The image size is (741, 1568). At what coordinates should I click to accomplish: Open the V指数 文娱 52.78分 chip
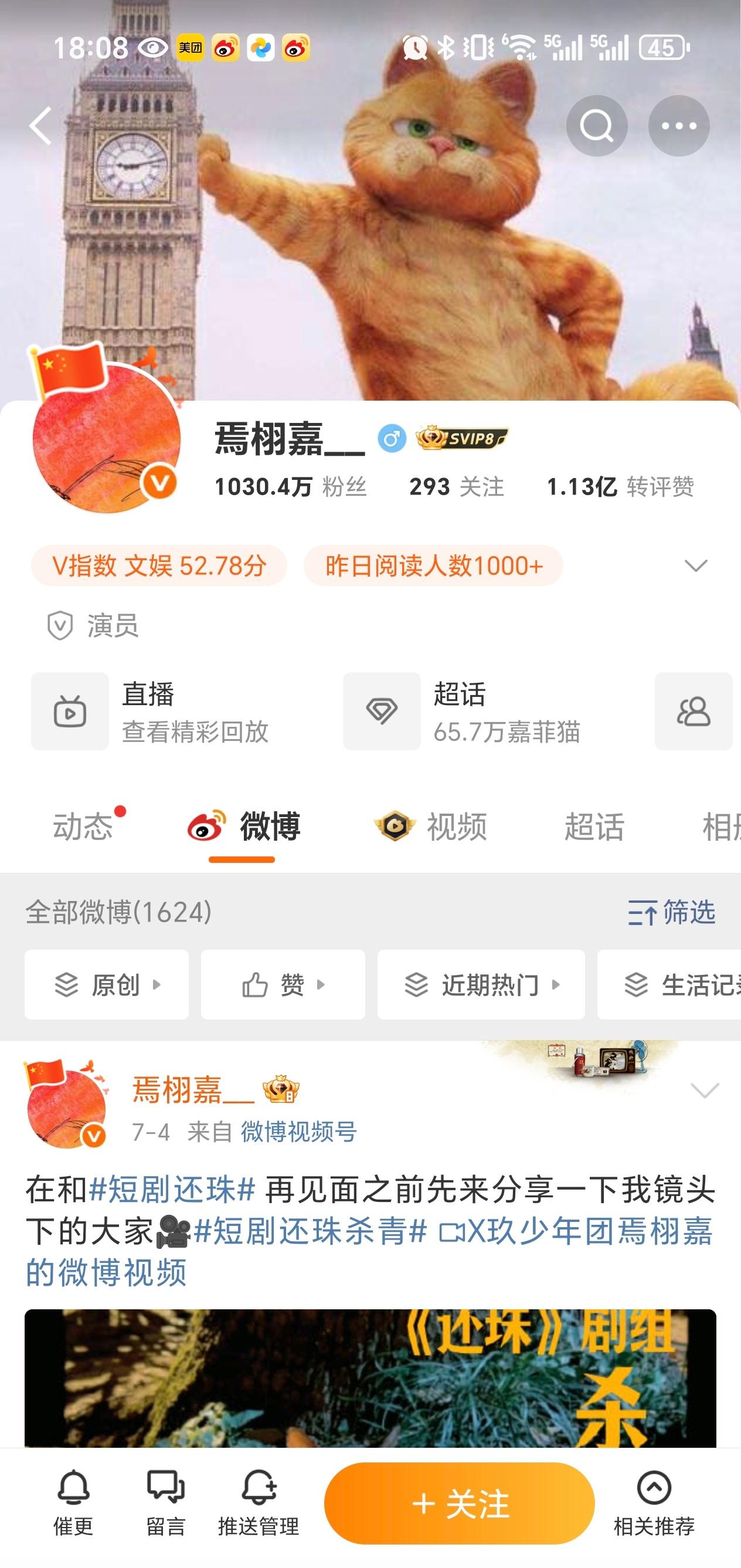159,565
